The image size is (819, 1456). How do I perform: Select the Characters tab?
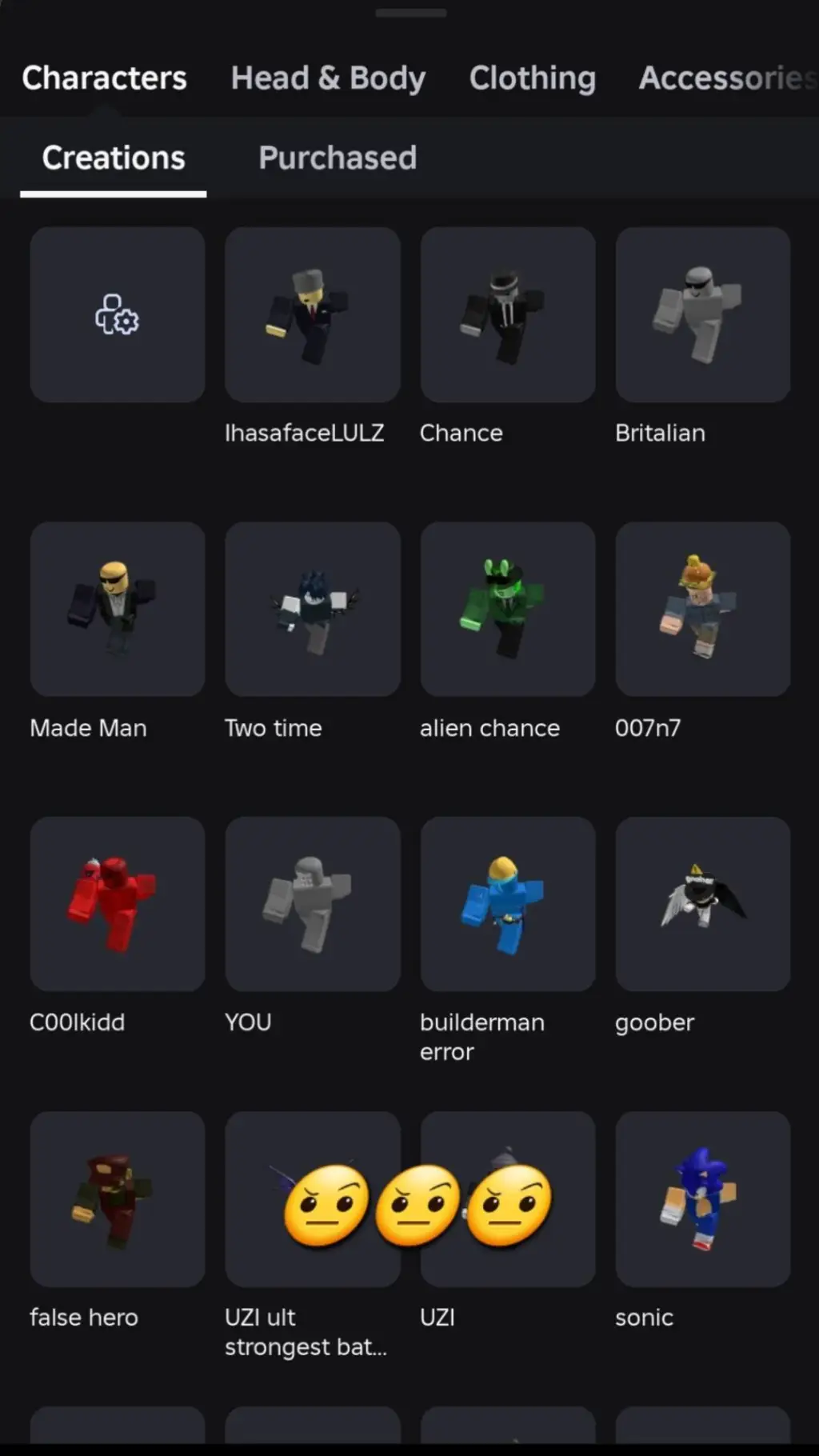(104, 78)
